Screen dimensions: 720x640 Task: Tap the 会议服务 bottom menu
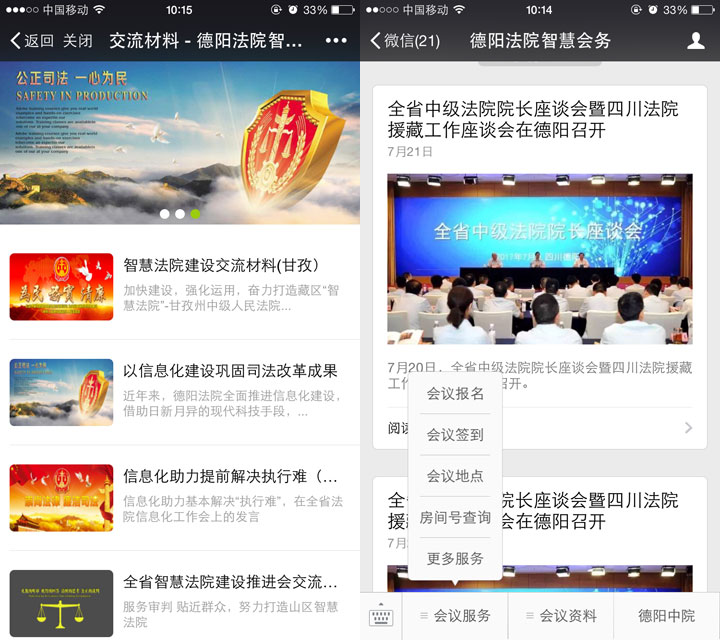[455, 616]
